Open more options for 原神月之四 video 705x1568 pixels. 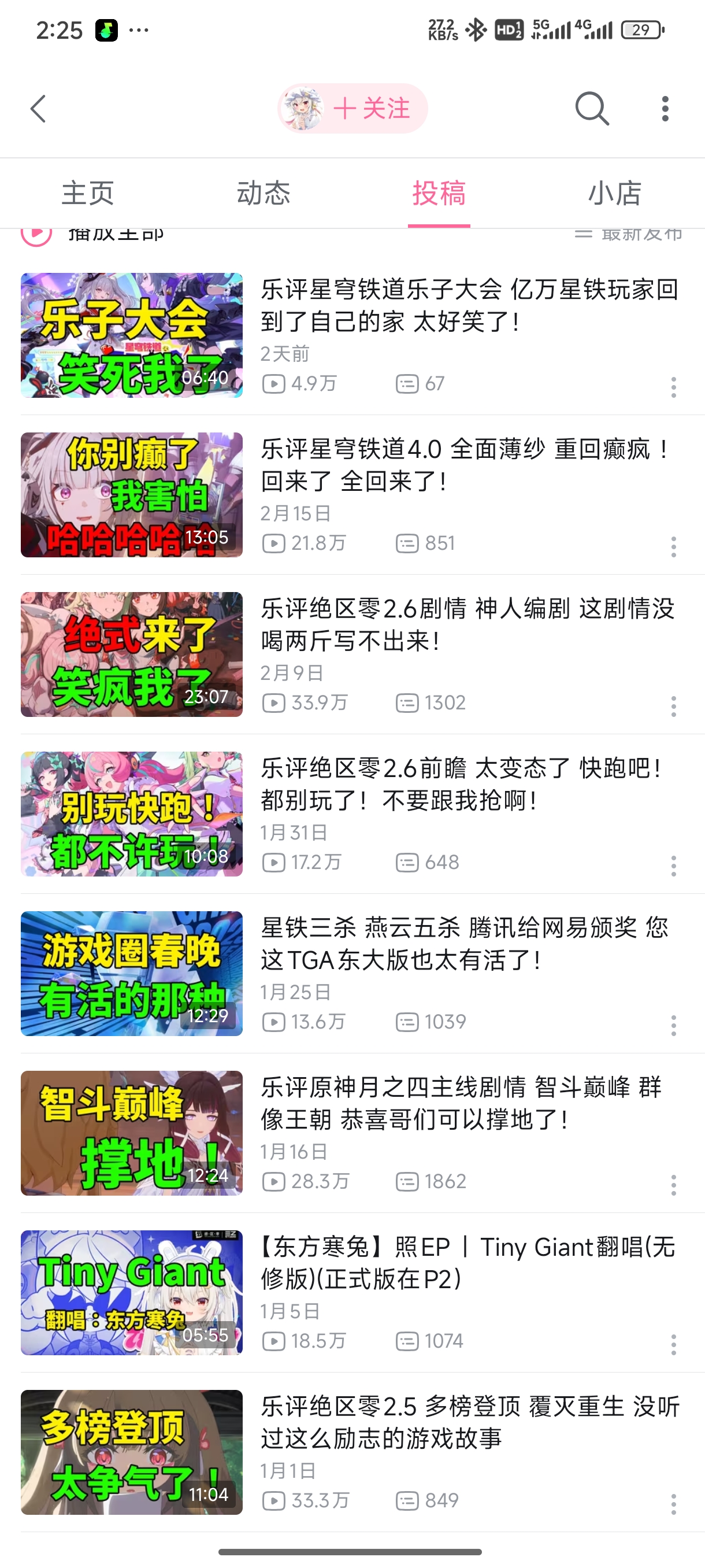673,1185
